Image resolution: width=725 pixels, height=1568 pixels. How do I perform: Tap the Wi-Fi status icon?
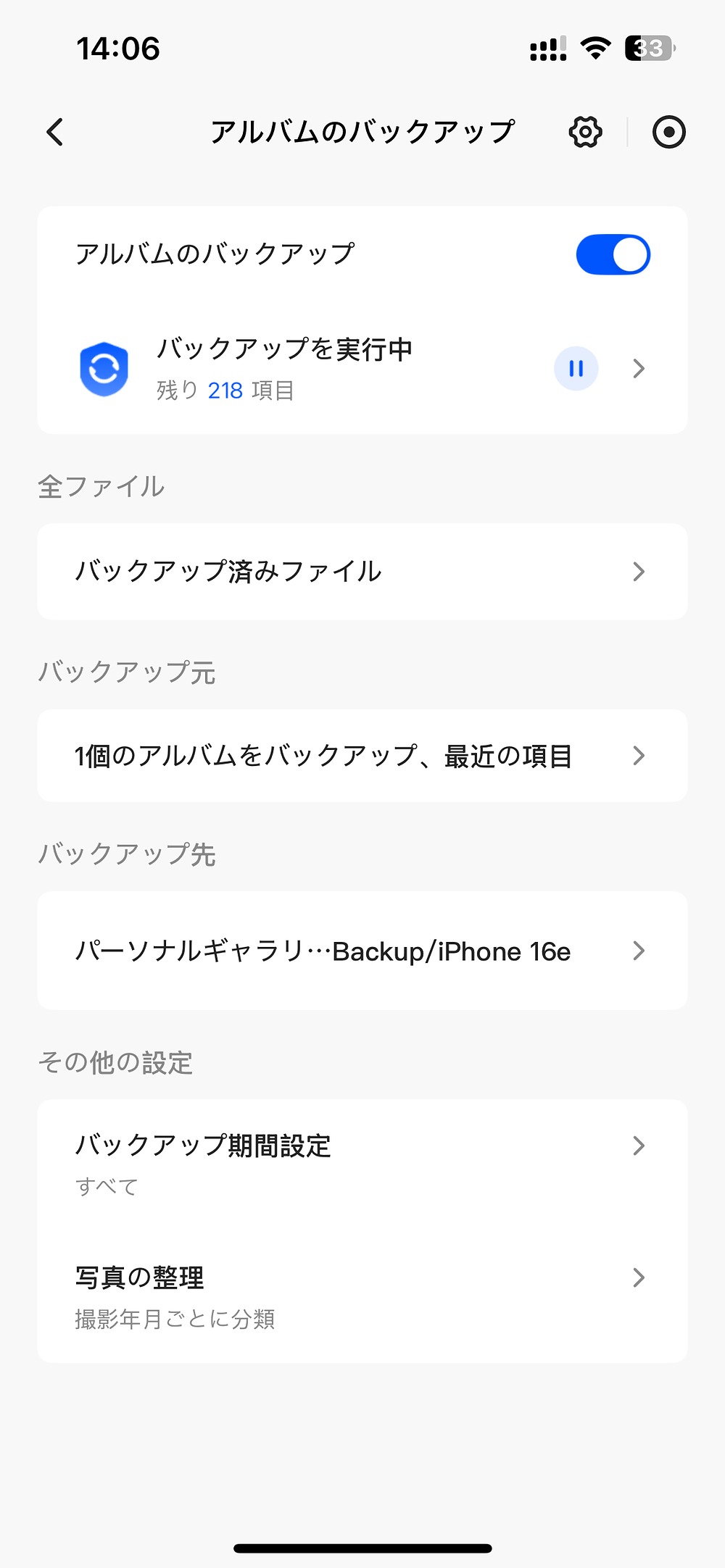pos(594,48)
